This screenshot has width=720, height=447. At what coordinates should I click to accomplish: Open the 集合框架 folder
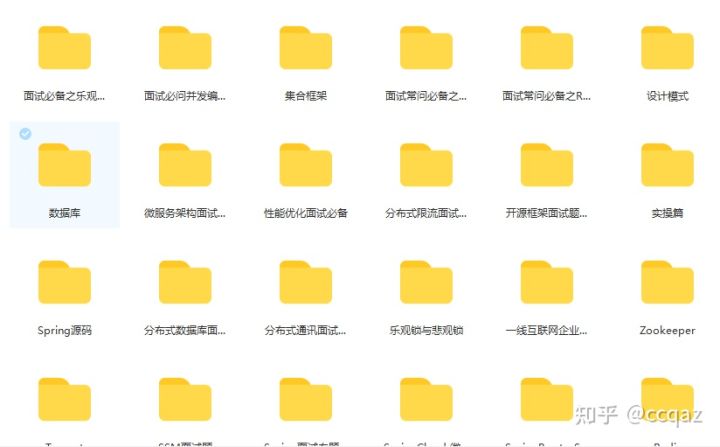pos(305,48)
